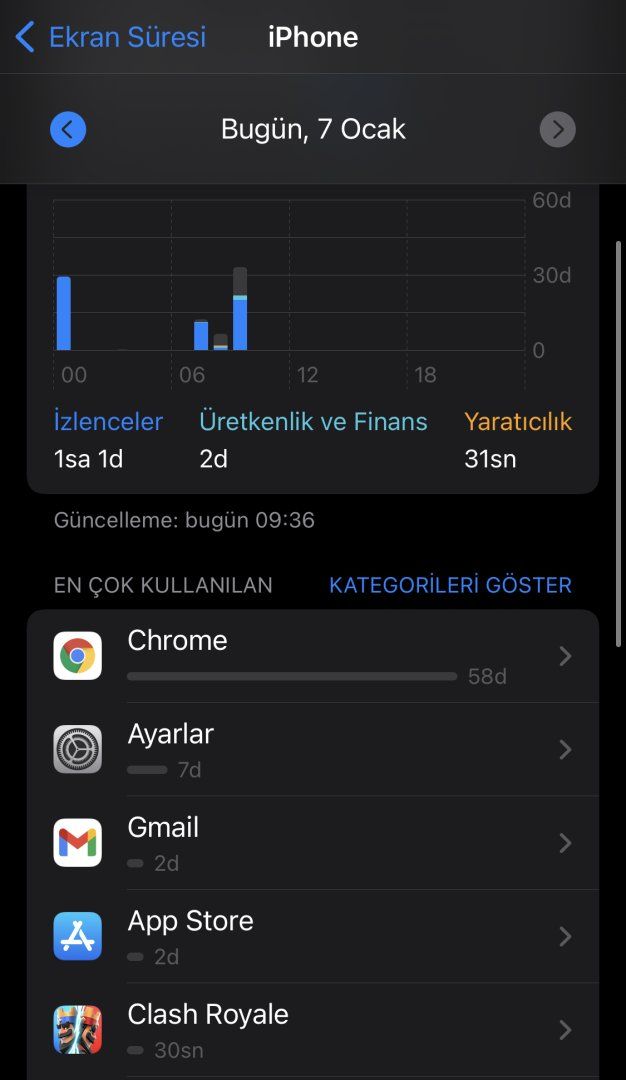
Task: Tap the next day arrow
Action: click(x=557, y=130)
